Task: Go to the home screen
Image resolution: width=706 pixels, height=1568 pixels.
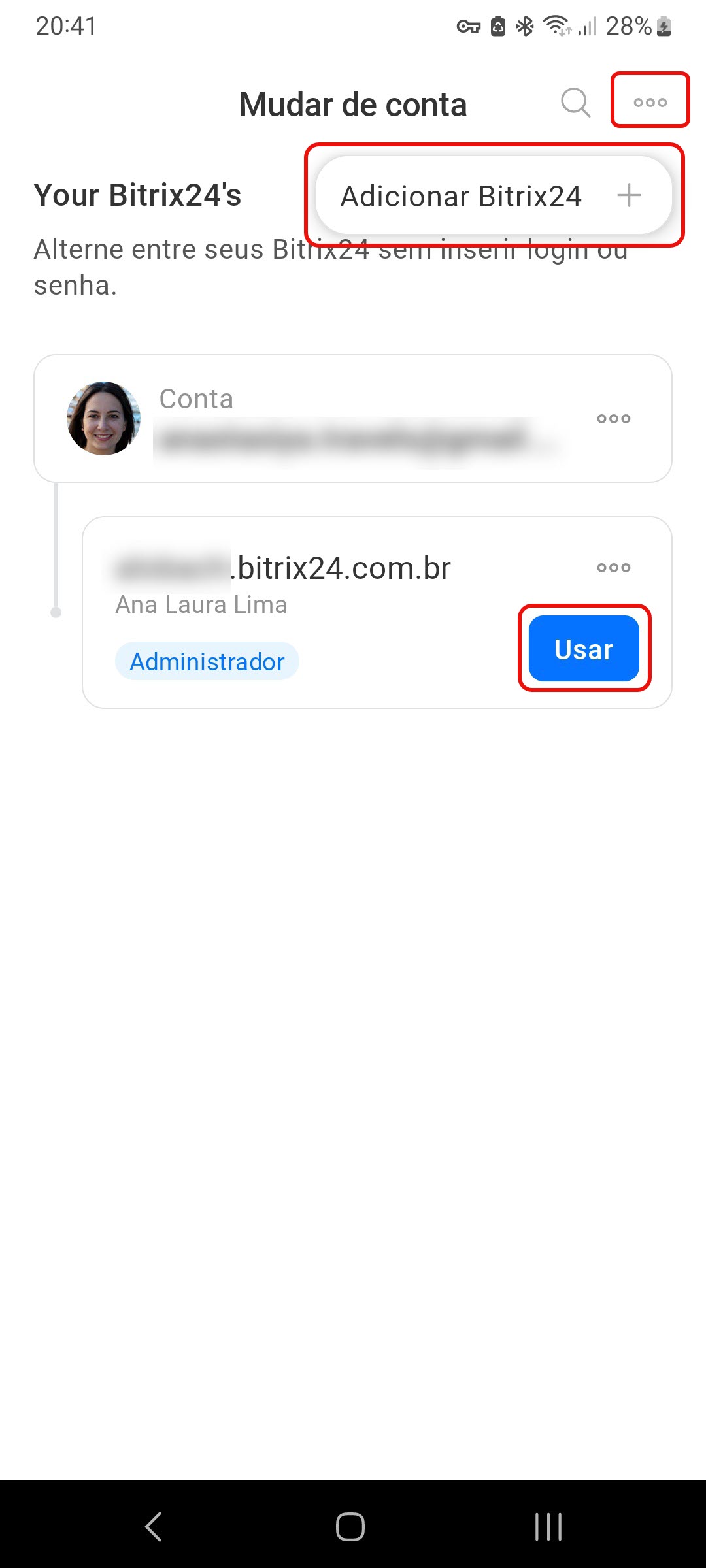Action: pos(350,1527)
